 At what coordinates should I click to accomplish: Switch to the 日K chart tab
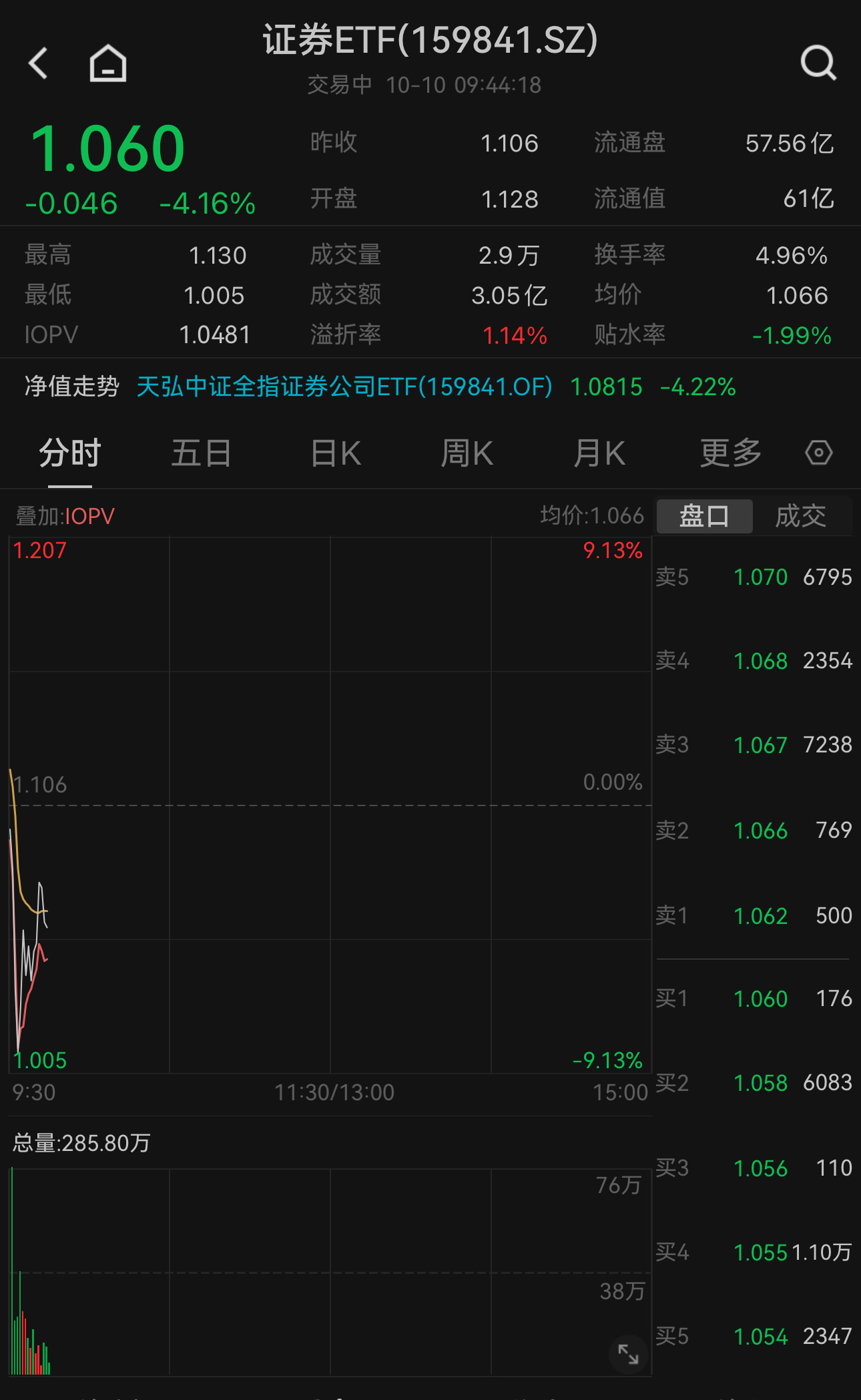point(336,453)
